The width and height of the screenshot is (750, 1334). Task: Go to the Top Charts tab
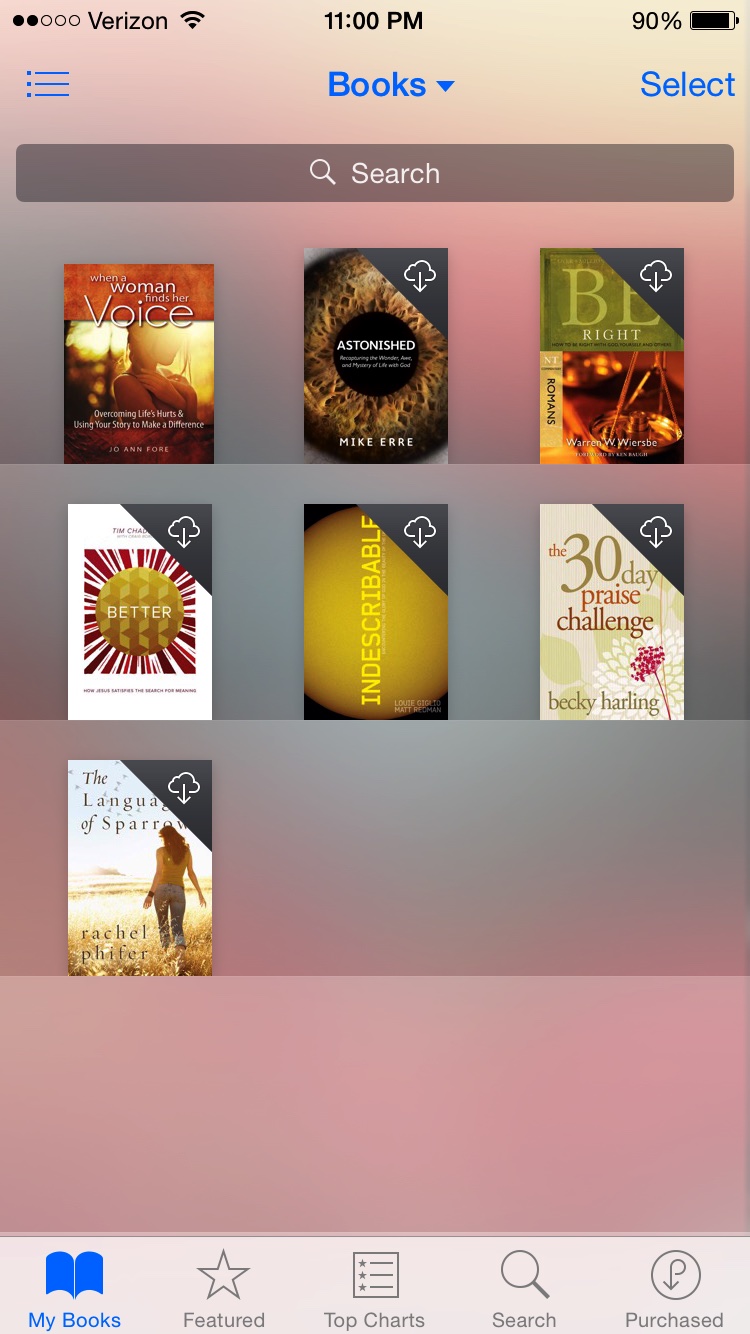(x=375, y=1288)
